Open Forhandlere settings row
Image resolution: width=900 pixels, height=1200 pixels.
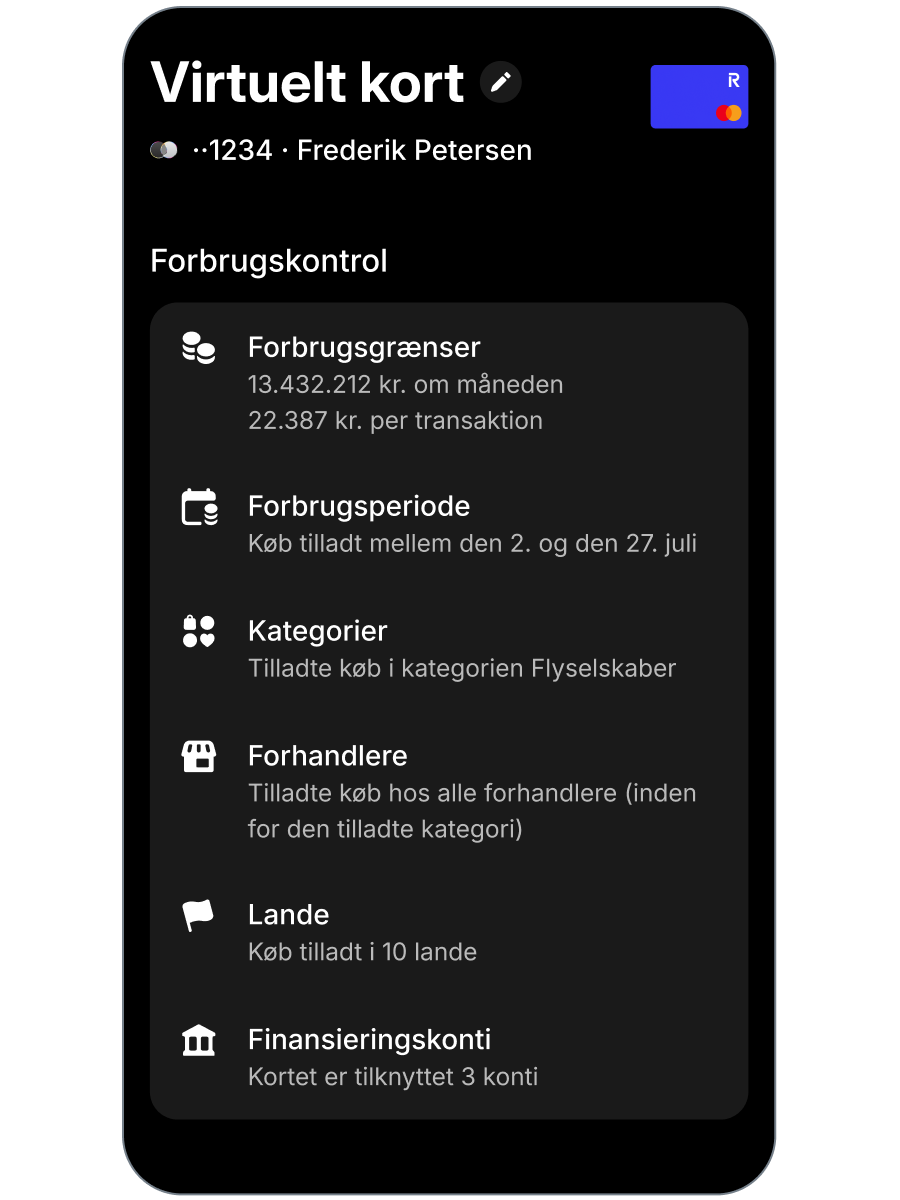point(449,792)
